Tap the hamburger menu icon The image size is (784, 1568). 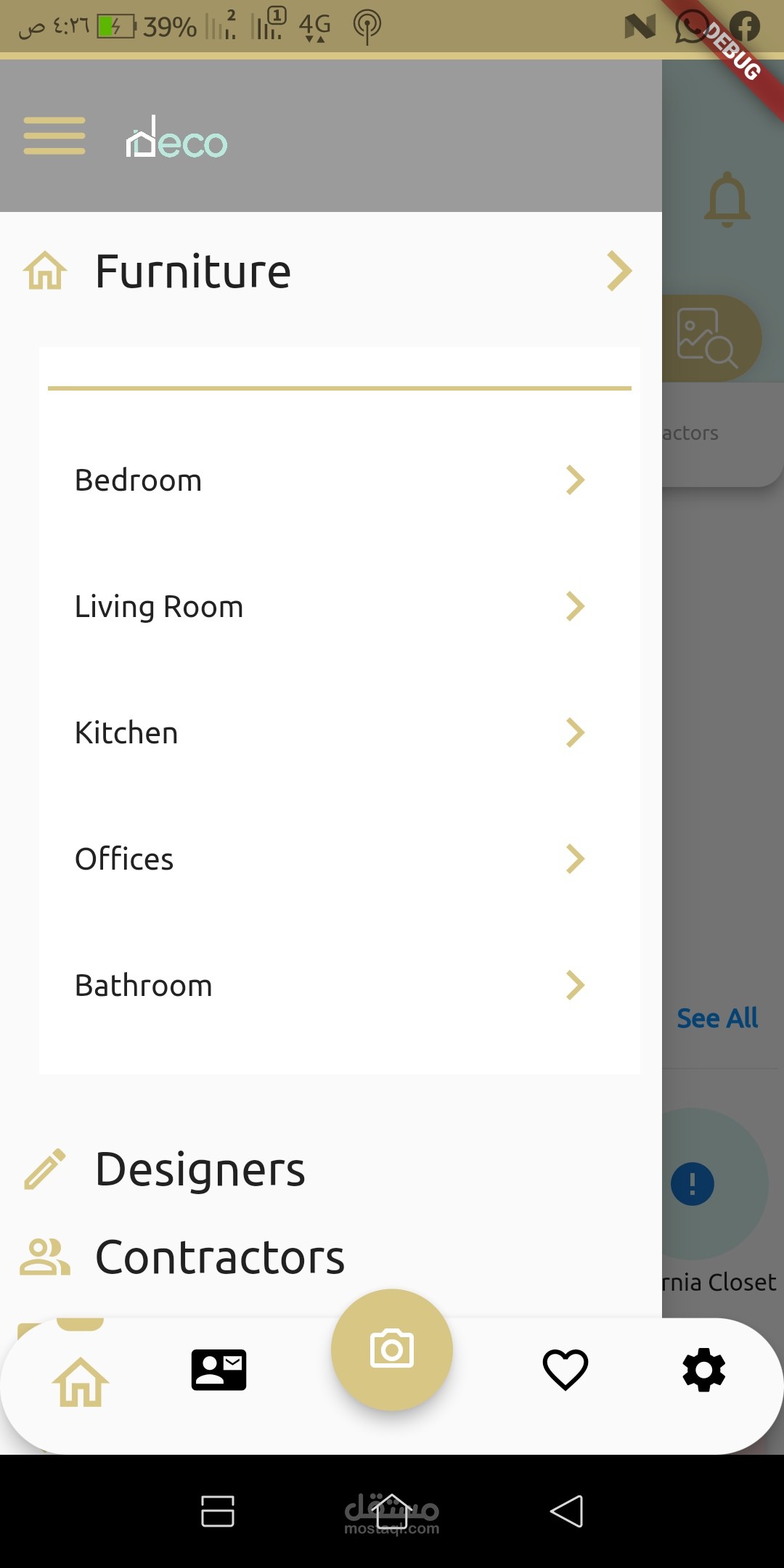(54, 136)
